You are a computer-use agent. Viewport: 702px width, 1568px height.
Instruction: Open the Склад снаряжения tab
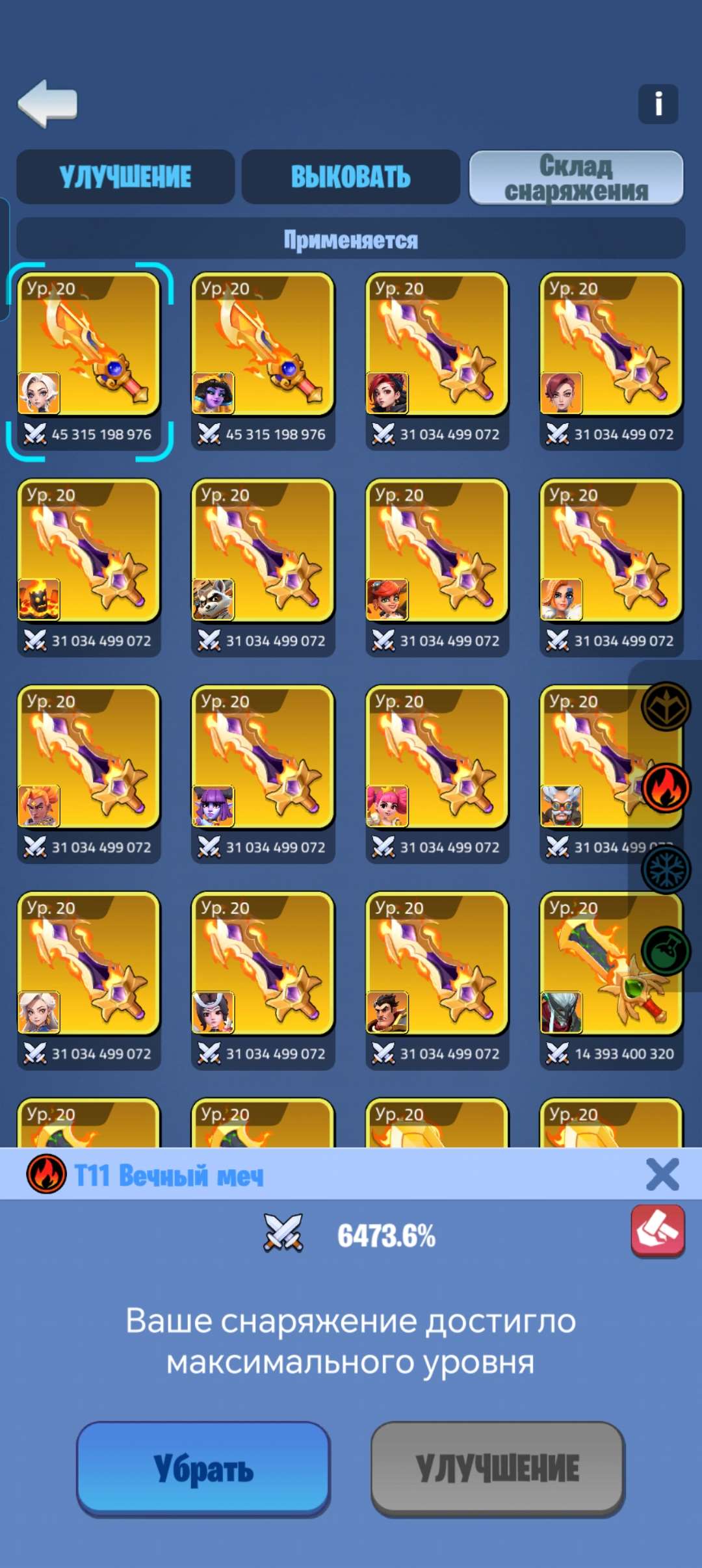[x=576, y=178]
